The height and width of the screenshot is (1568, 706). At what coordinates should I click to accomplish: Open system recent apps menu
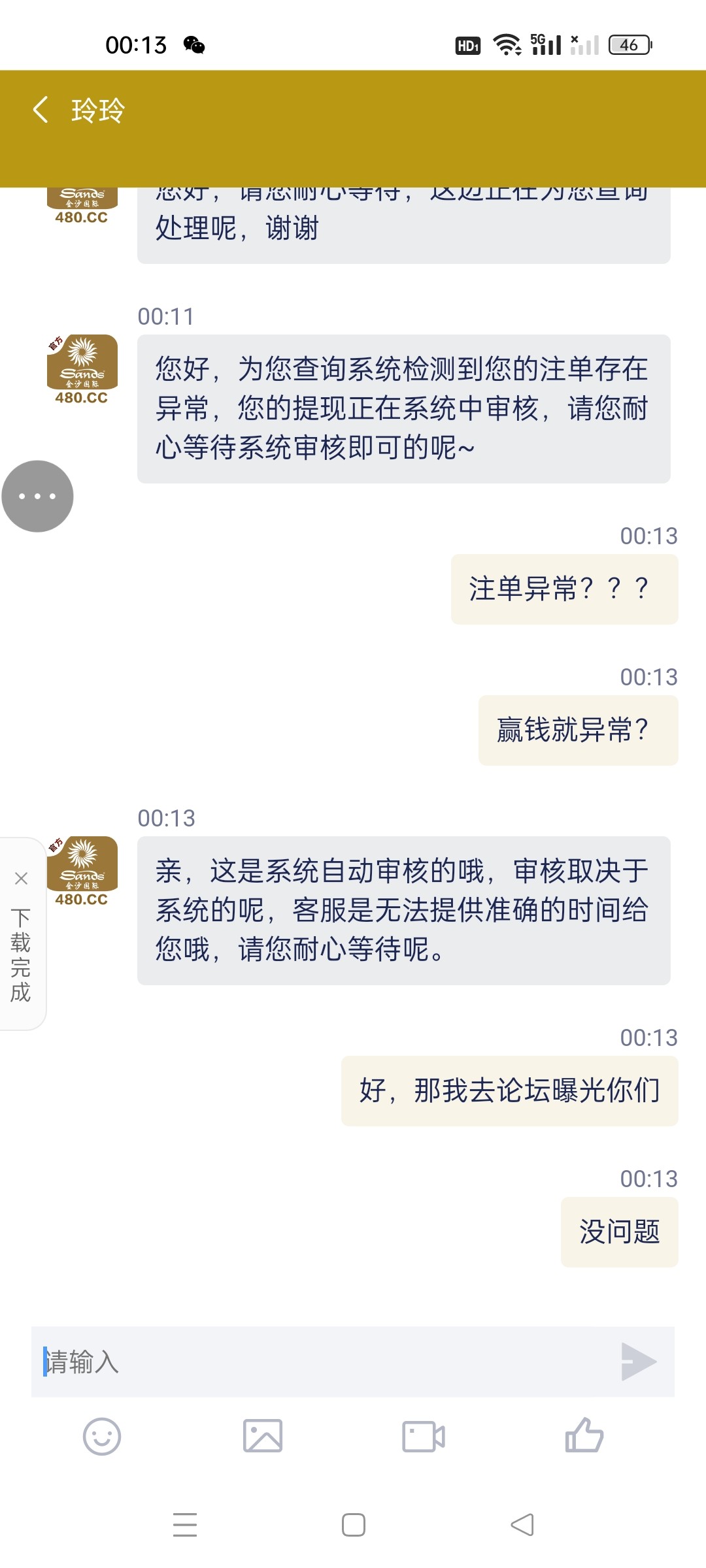point(185,1525)
